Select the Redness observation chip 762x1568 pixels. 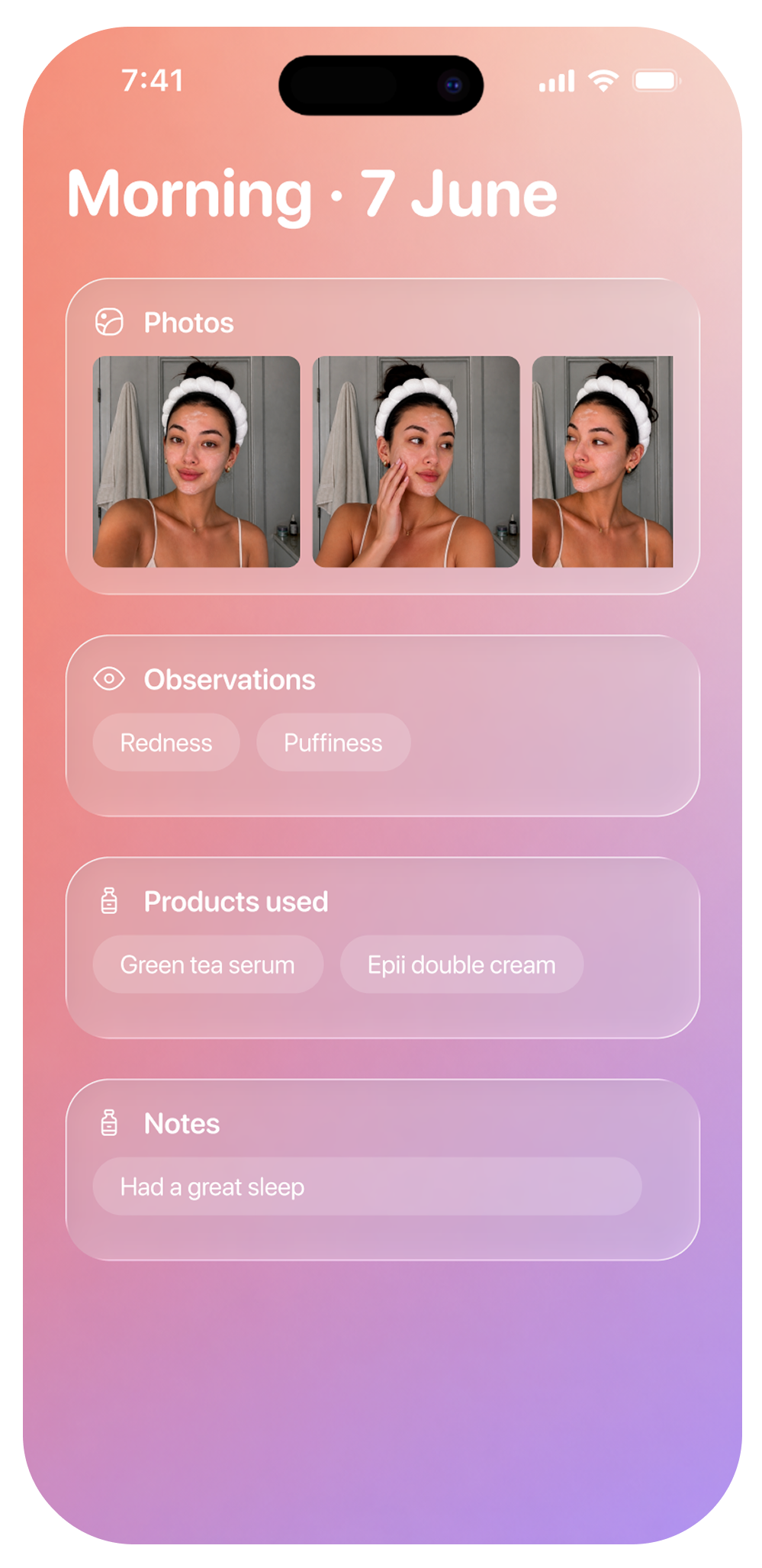tap(166, 742)
